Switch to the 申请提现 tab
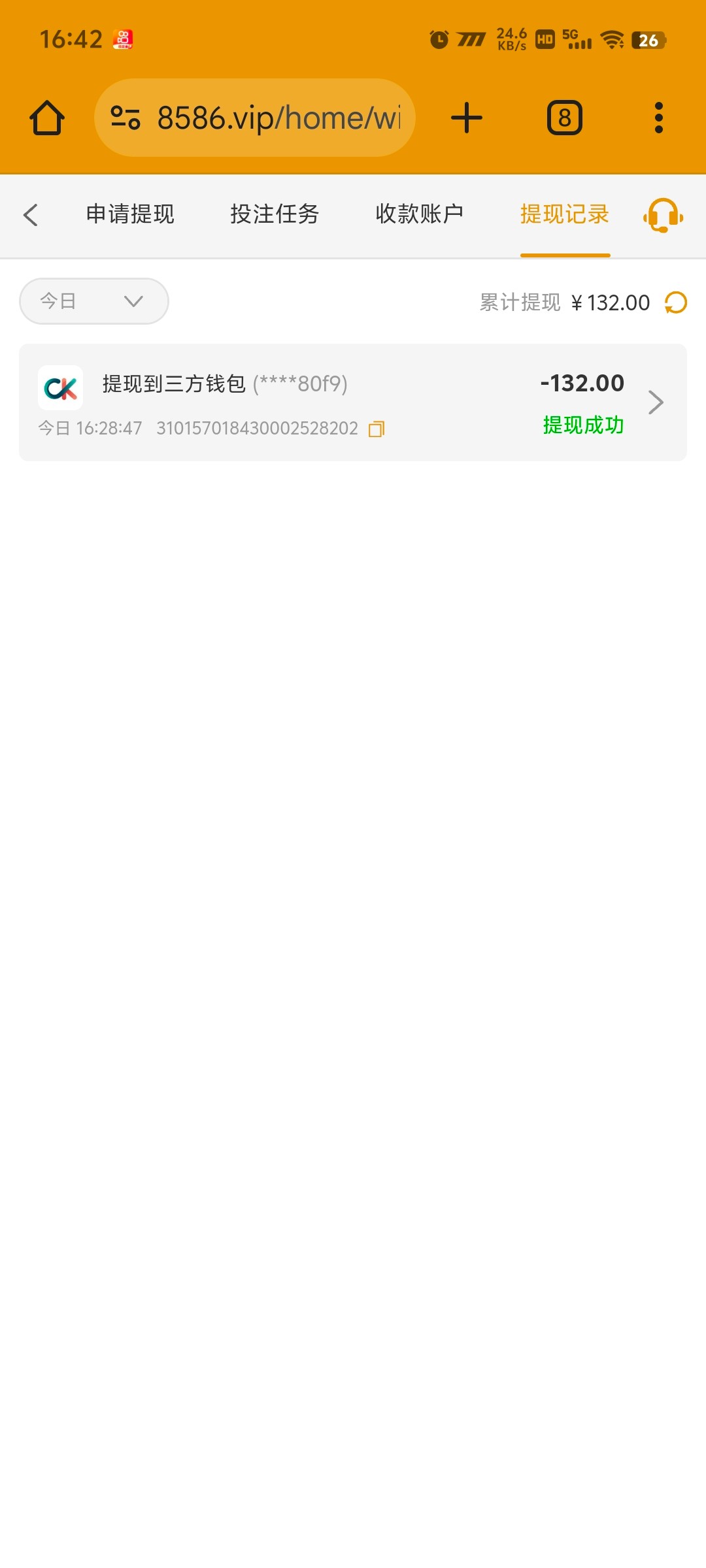Screen dimensions: 706x1568 [x=130, y=214]
